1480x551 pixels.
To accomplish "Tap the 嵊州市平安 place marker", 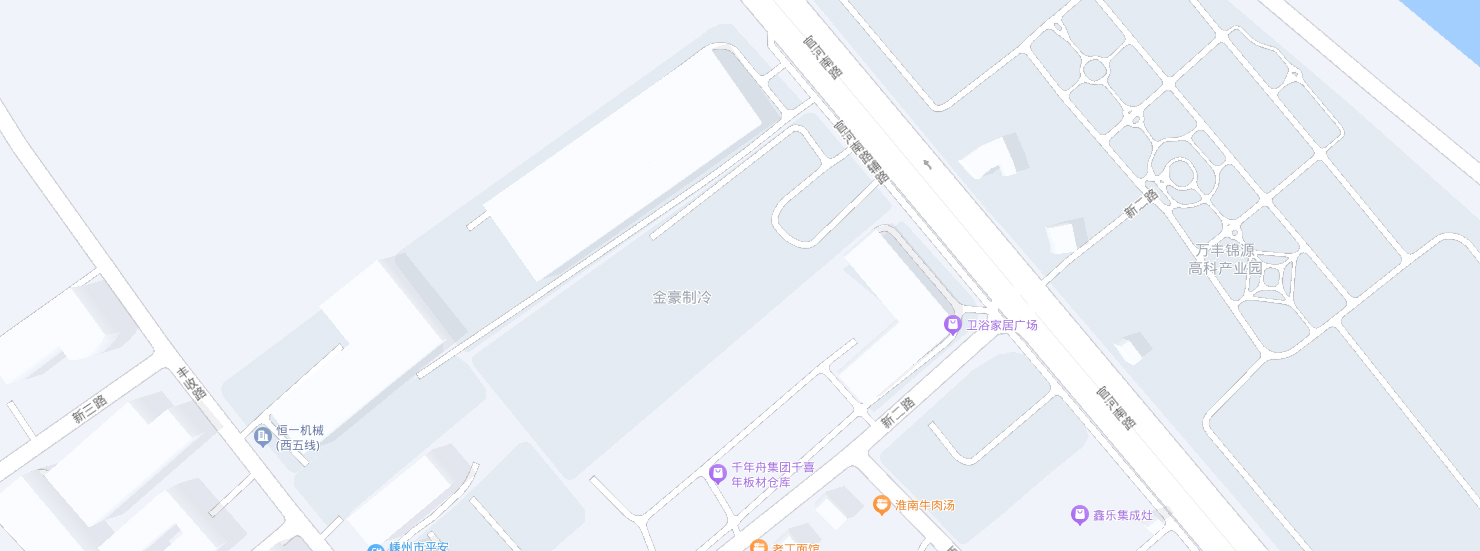I will coord(376,548).
